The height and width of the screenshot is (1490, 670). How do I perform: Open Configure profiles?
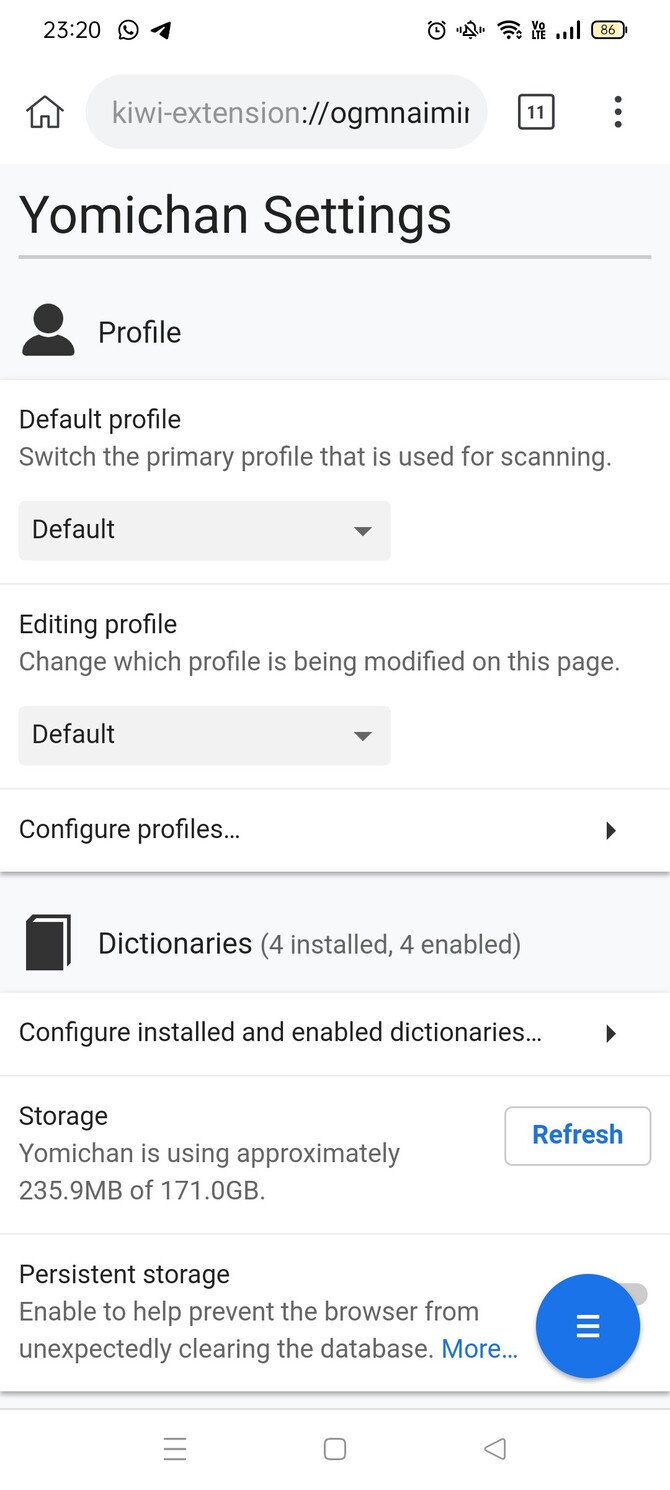click(x=335, y=830)
